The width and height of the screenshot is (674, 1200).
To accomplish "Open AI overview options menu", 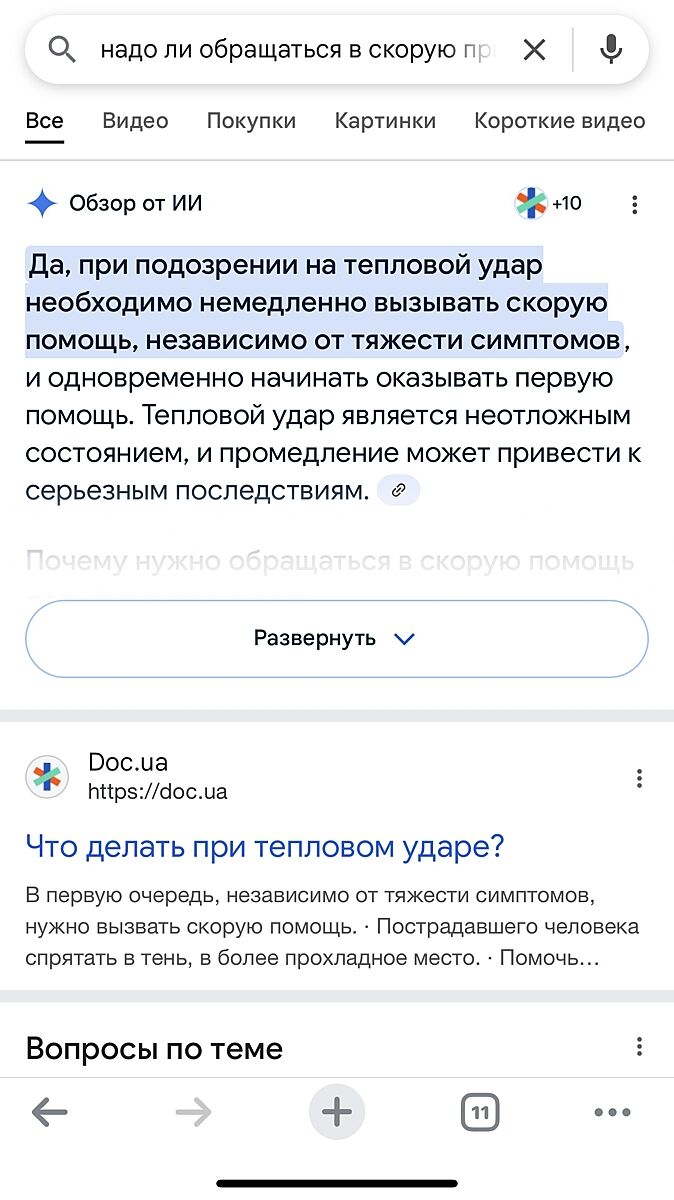I will pyautogui.click(x=635, y=205).
